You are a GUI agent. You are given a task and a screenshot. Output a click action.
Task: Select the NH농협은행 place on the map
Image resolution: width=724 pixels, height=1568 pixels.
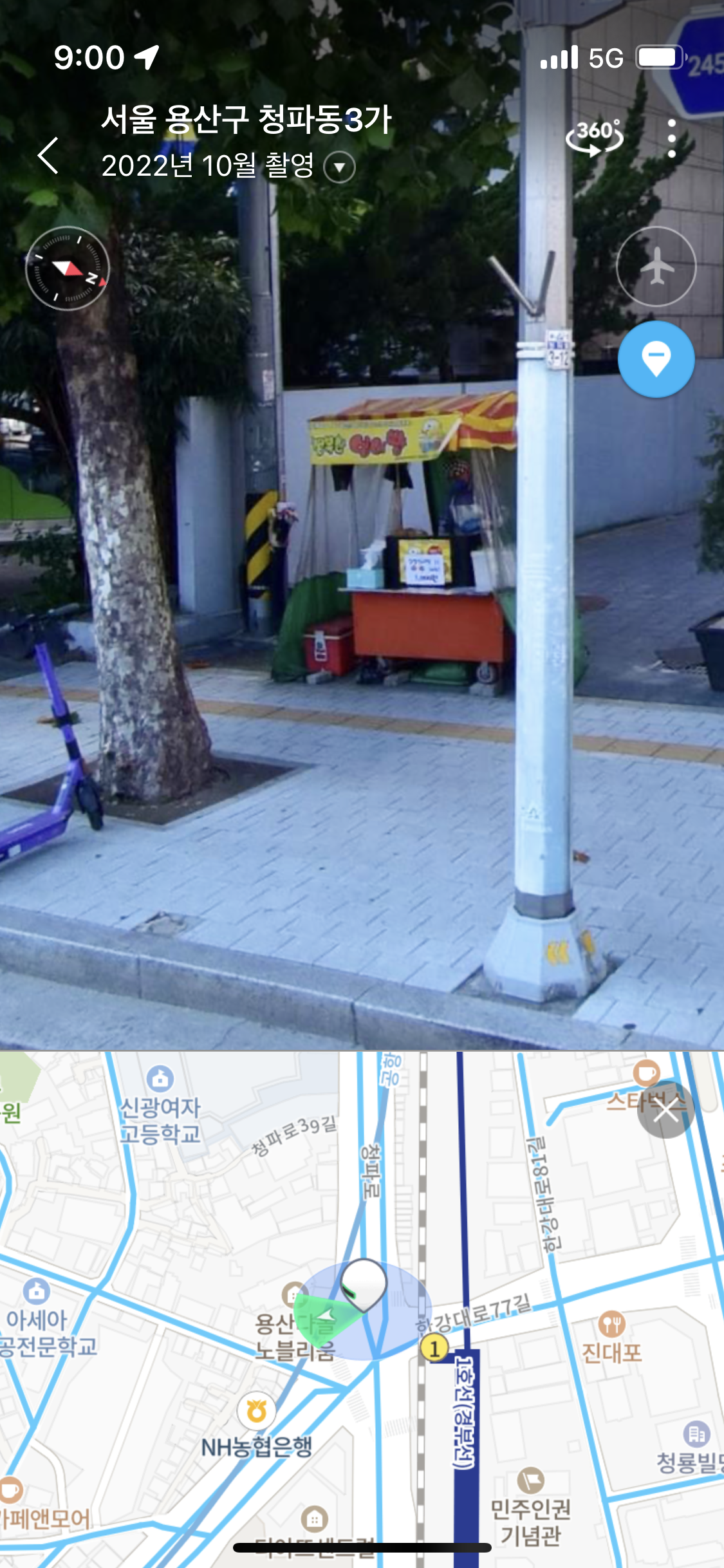[257, 1412]
